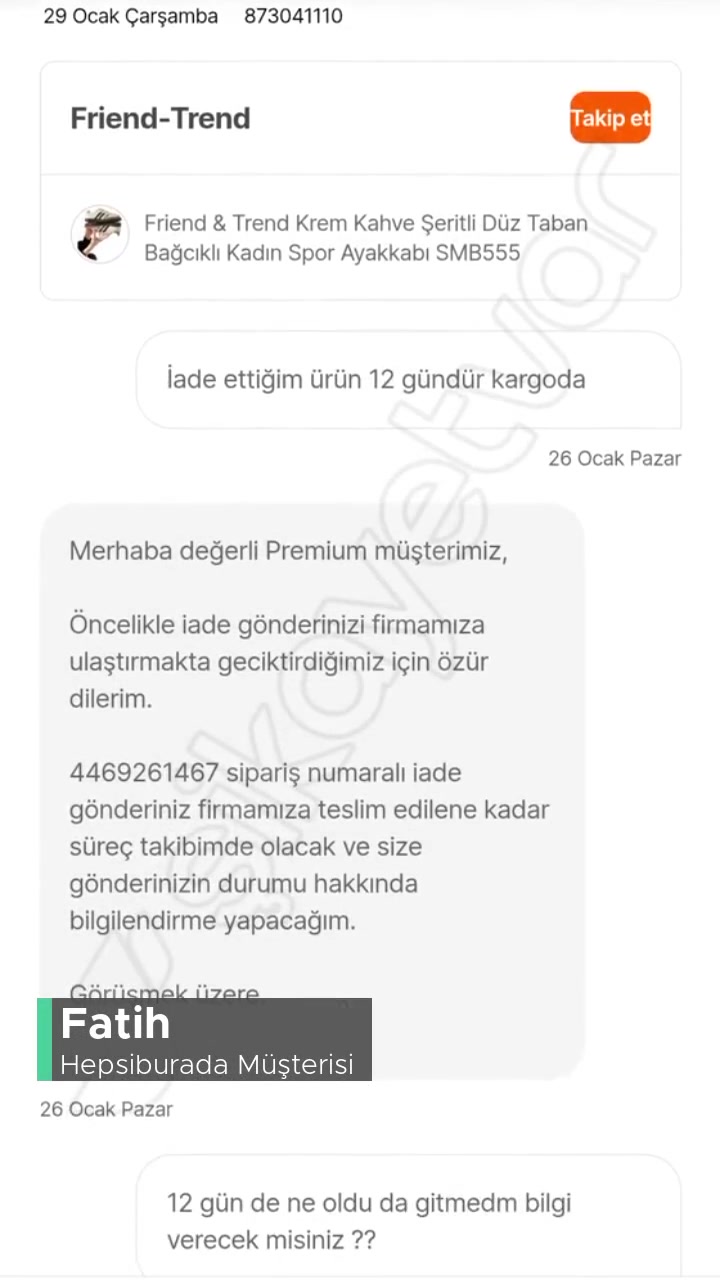Image resolution: width=720 pixels, height=1280 pixels.
Task: Tap the green accent bar beside Fatih
Action: coord(43,1040)
